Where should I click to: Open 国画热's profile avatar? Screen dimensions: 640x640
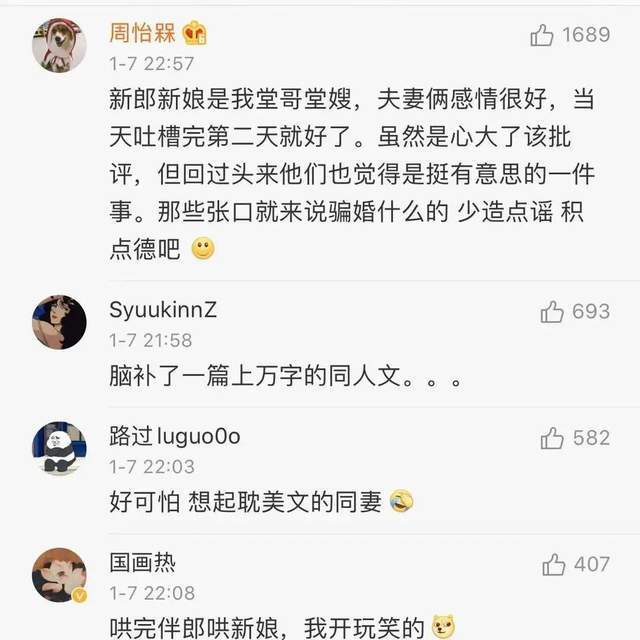pyautogui.click(x=59, y=575)
